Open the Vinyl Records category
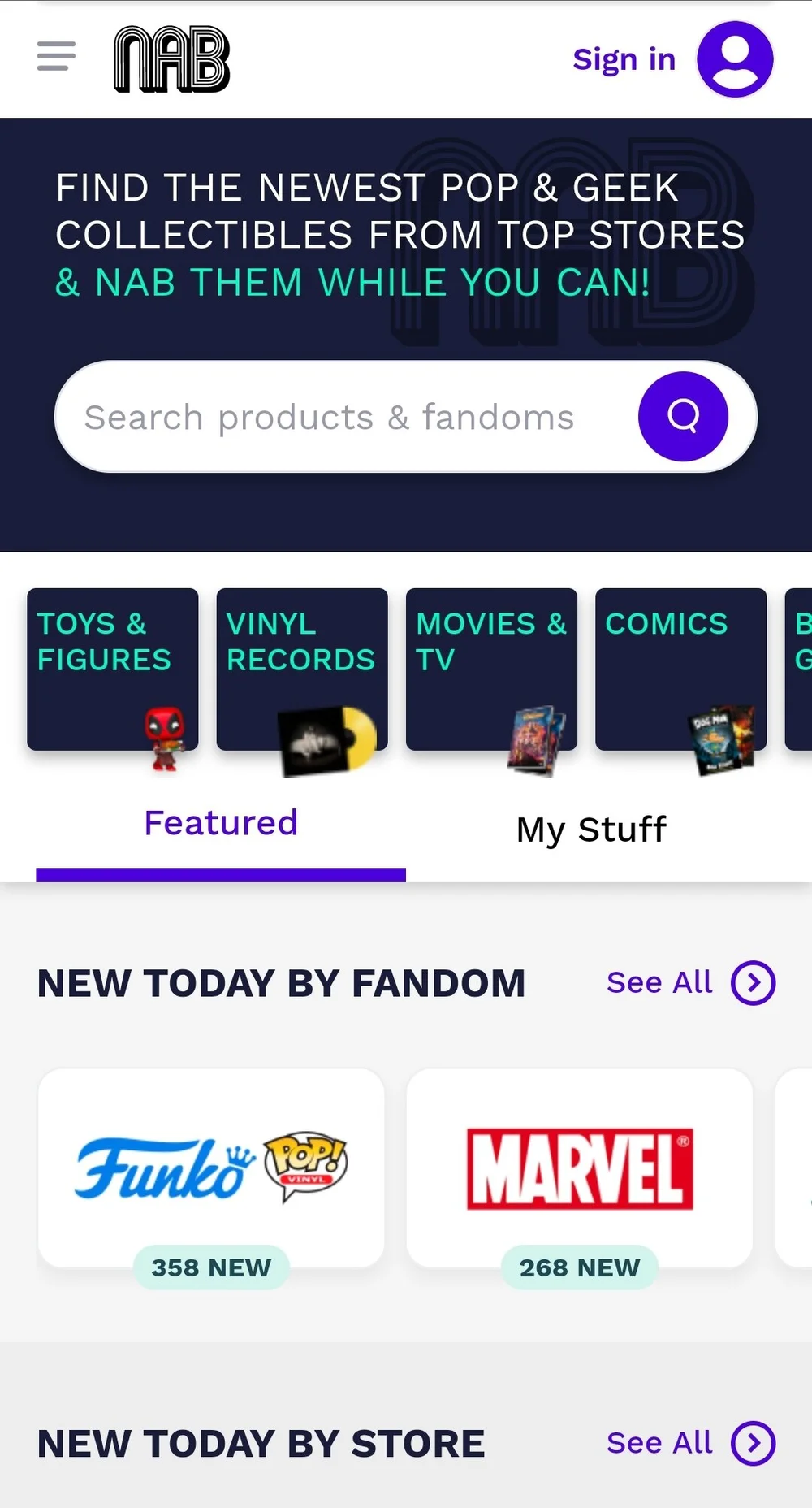The image size is (812, 1508). (302, 669)
